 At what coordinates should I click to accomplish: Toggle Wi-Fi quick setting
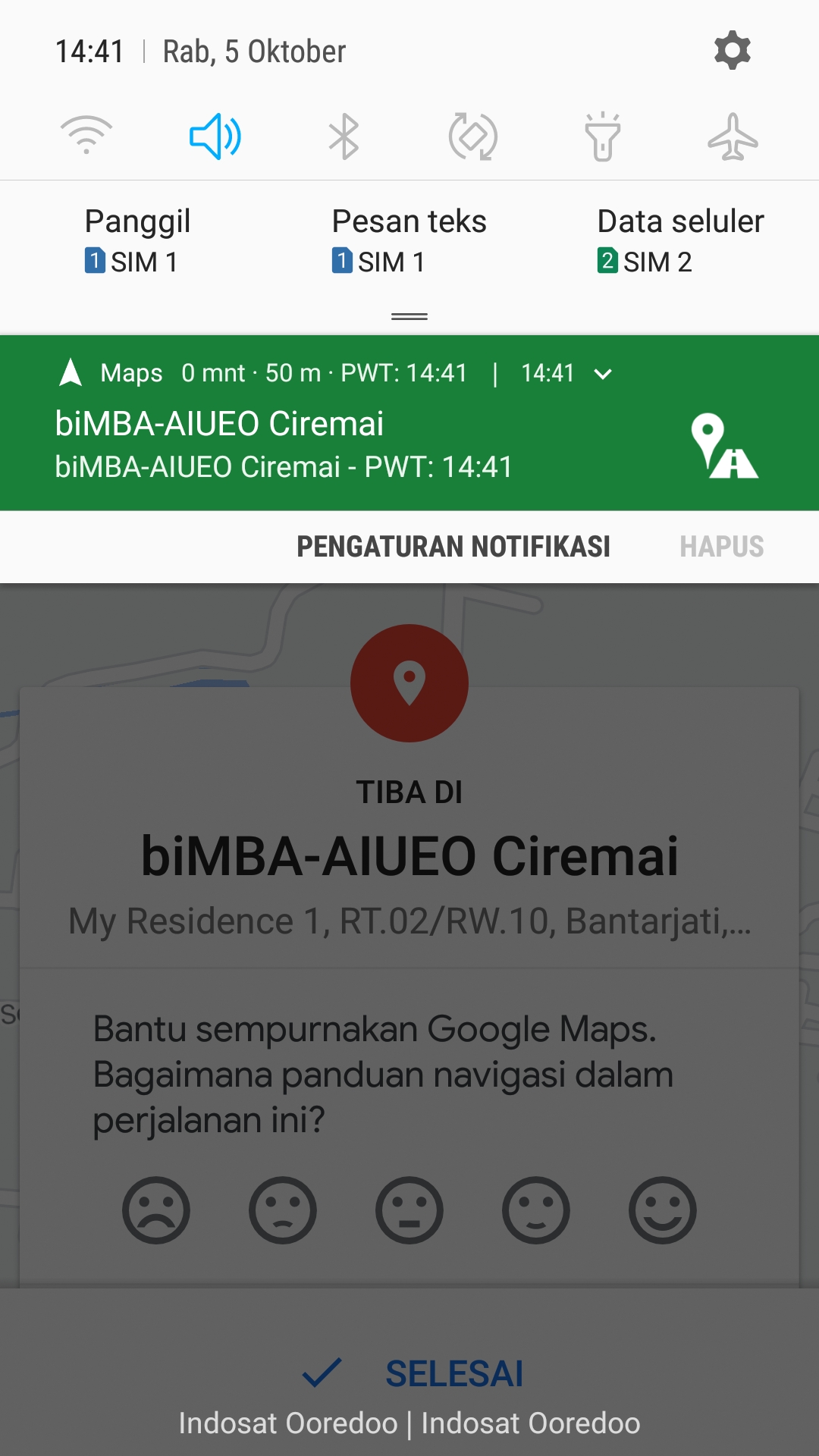(86, 136)
